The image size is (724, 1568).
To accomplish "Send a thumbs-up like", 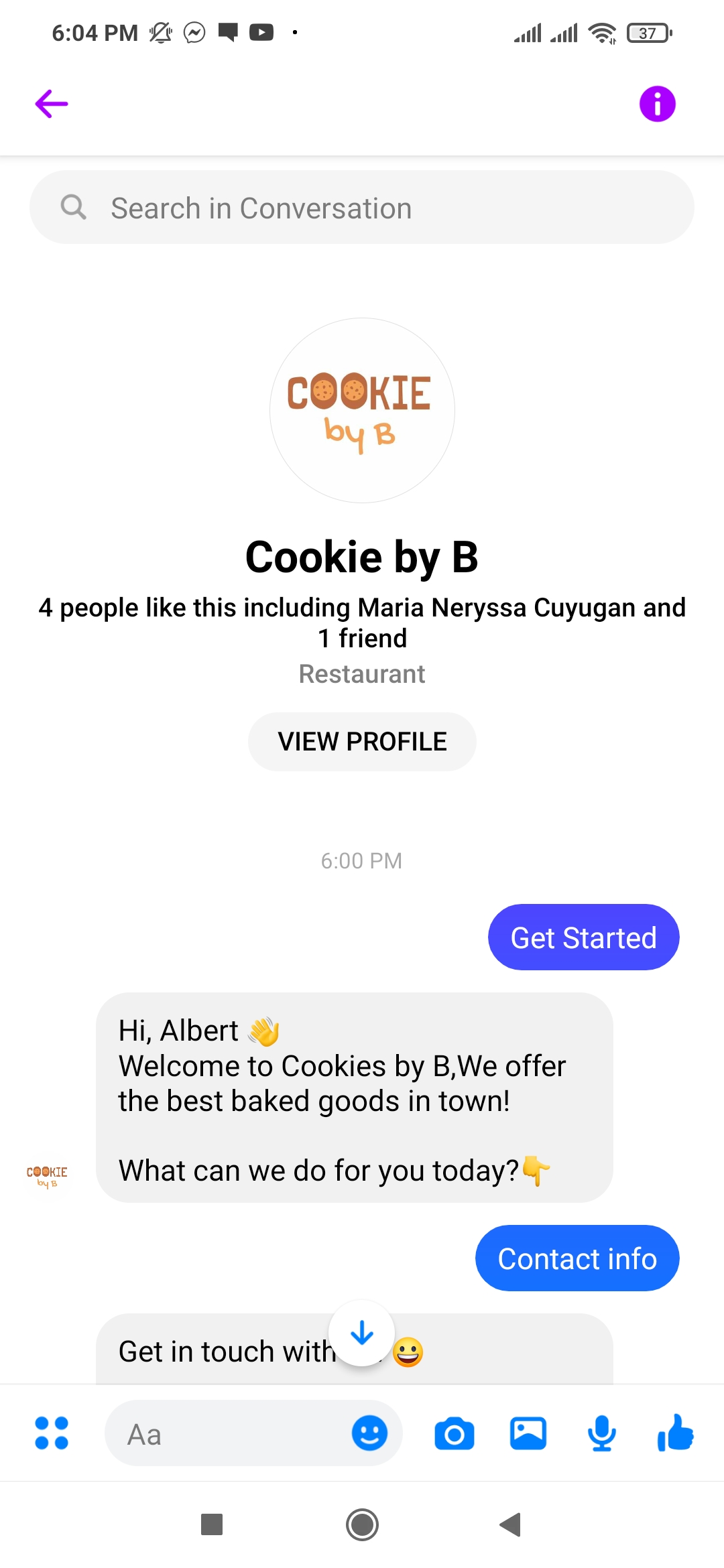I will click(676, 1433).
